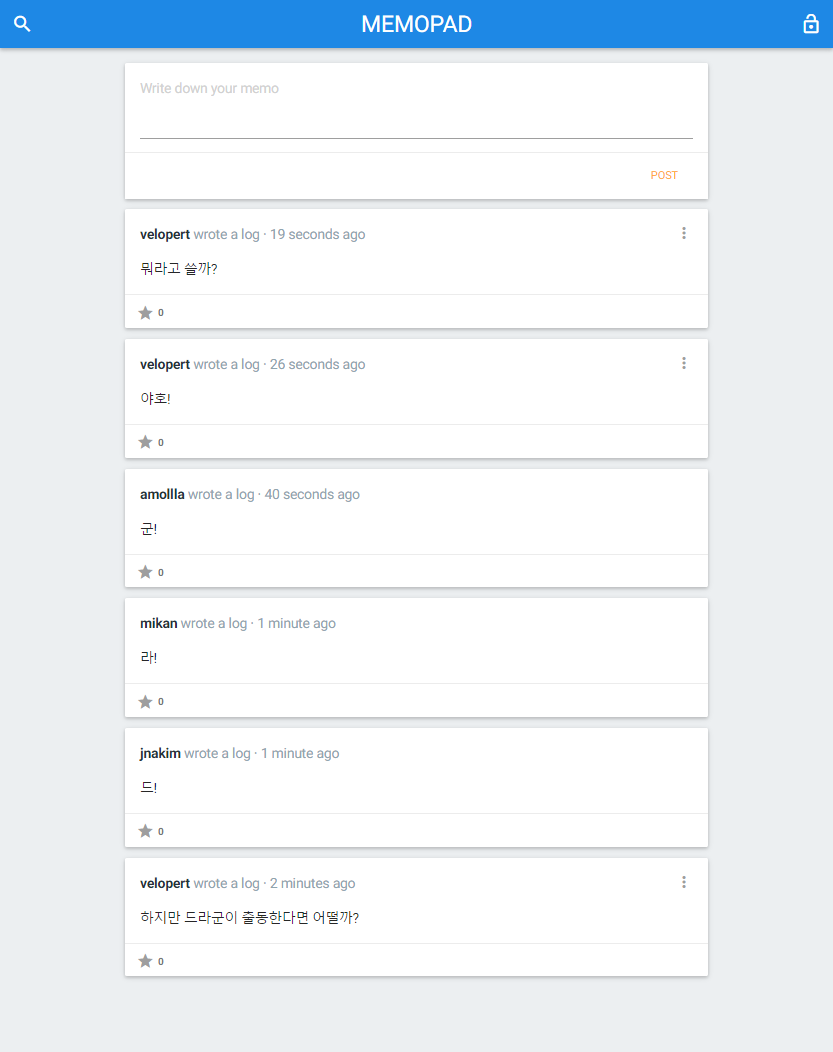Viewport: 833px width, 1052px height.
Task: Open overflow menu on the 2 minutes ago memo
Action: tap(684, 882)
